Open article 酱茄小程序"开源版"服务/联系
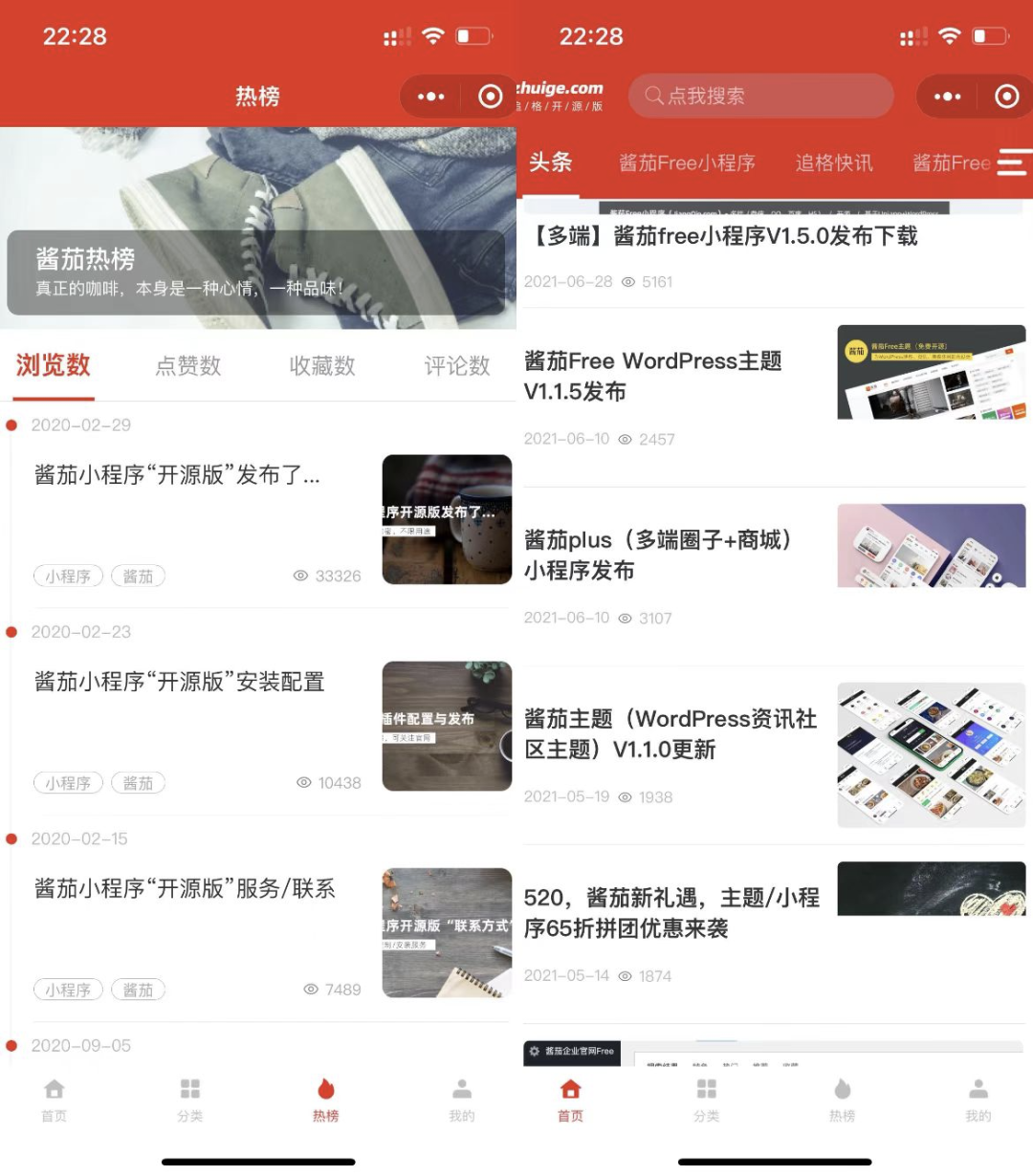Viewport: 1033px width, 1176px height. pos(185,888)
